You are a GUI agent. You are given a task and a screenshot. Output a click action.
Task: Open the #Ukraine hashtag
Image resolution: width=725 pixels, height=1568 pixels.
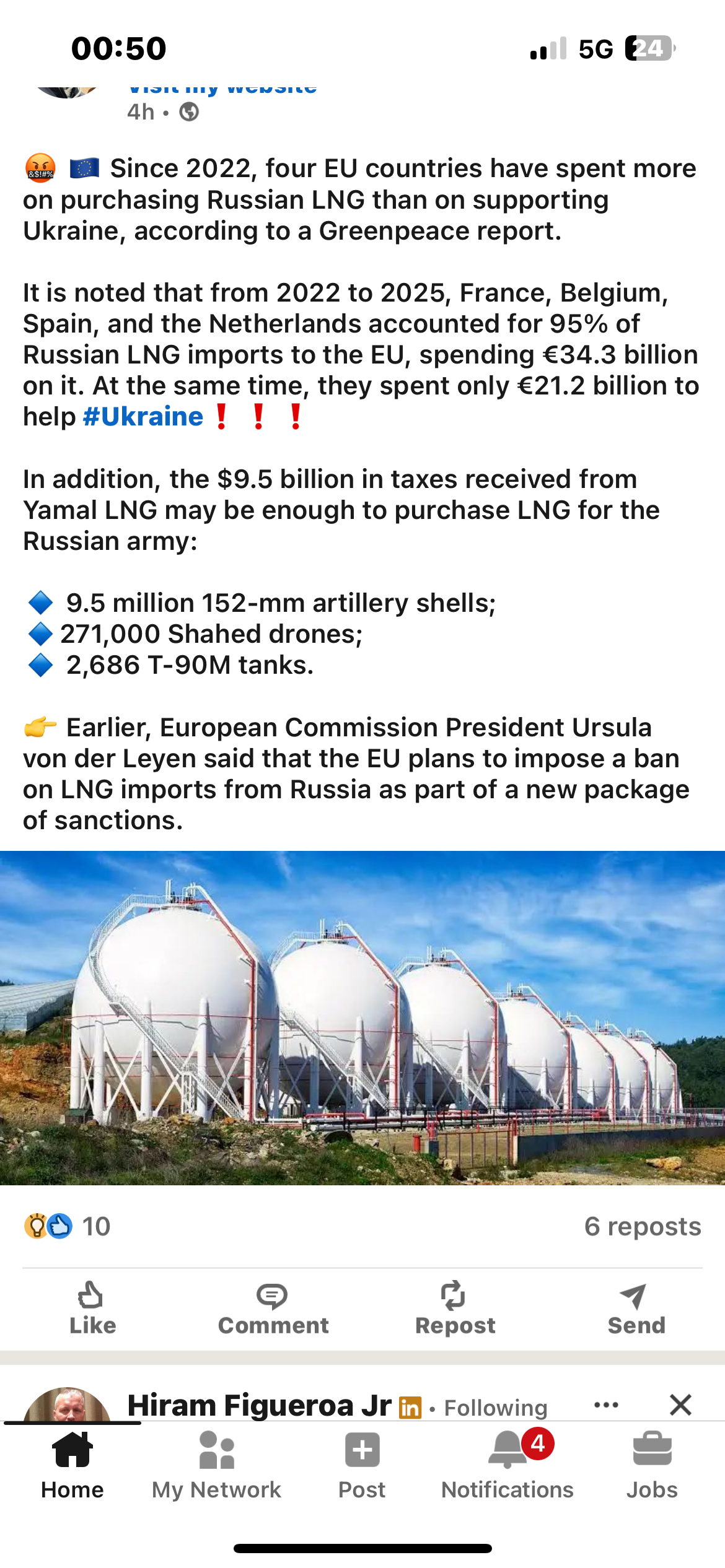143,417
